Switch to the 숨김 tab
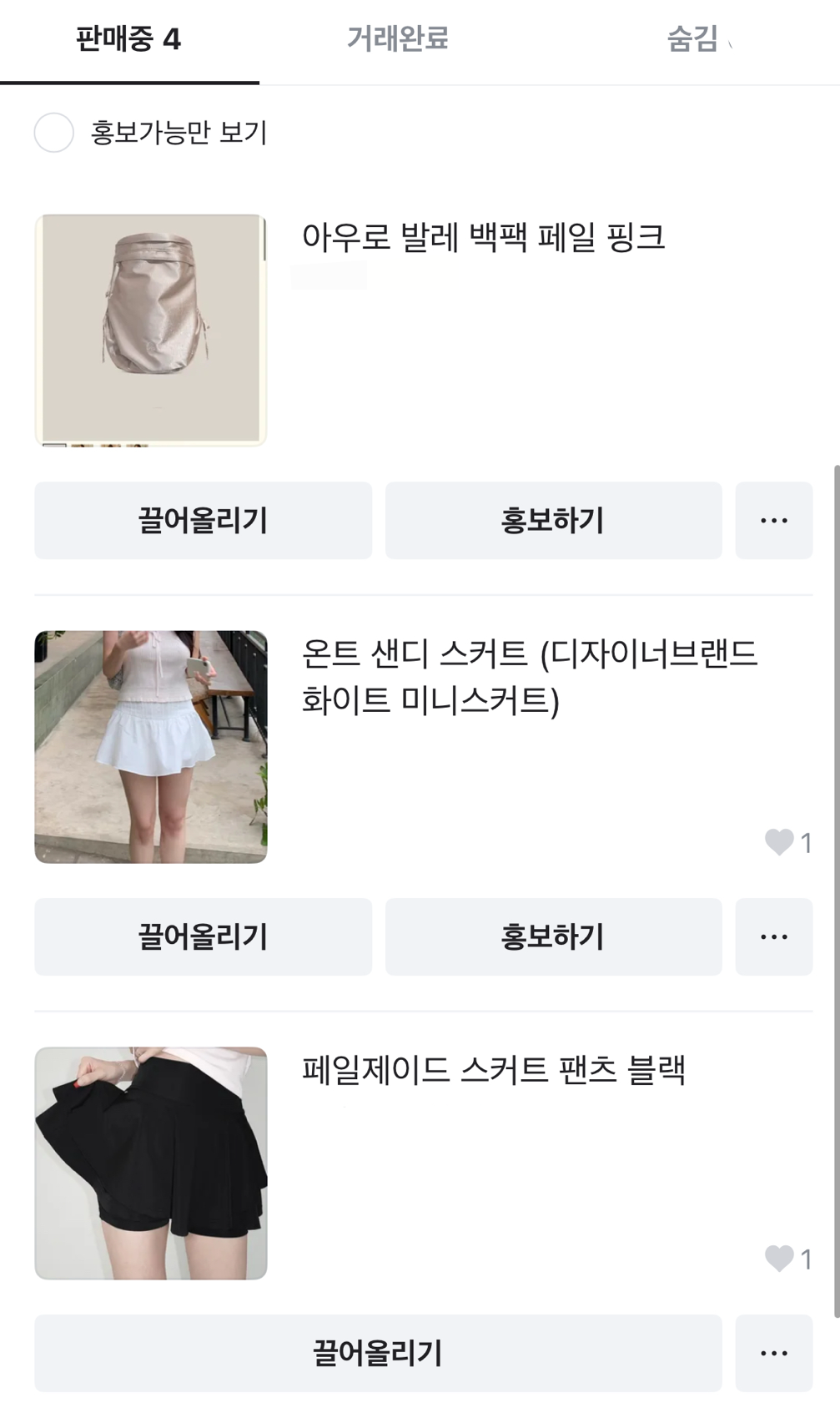 [692, 38]
